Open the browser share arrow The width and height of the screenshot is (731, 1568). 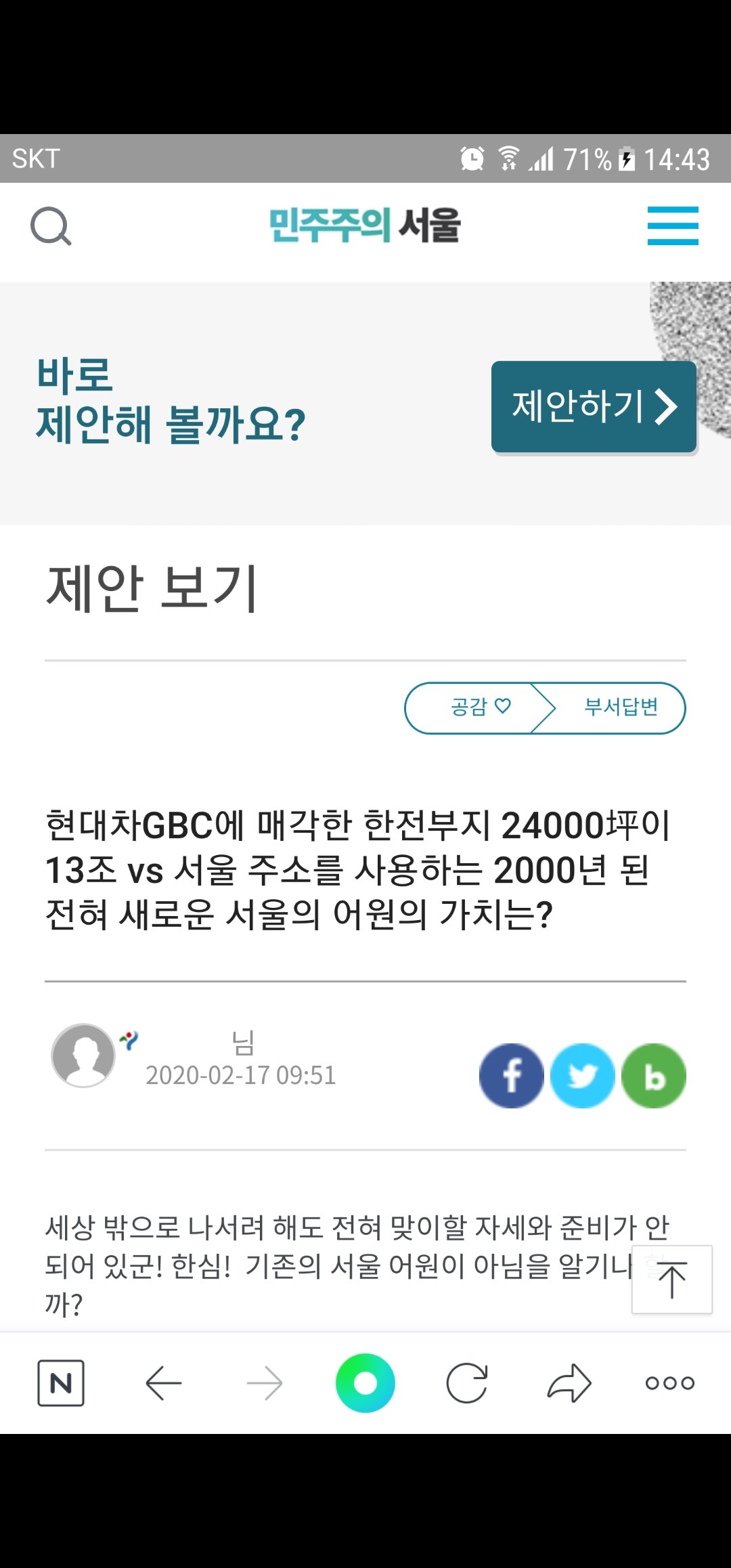(569, 1382)
